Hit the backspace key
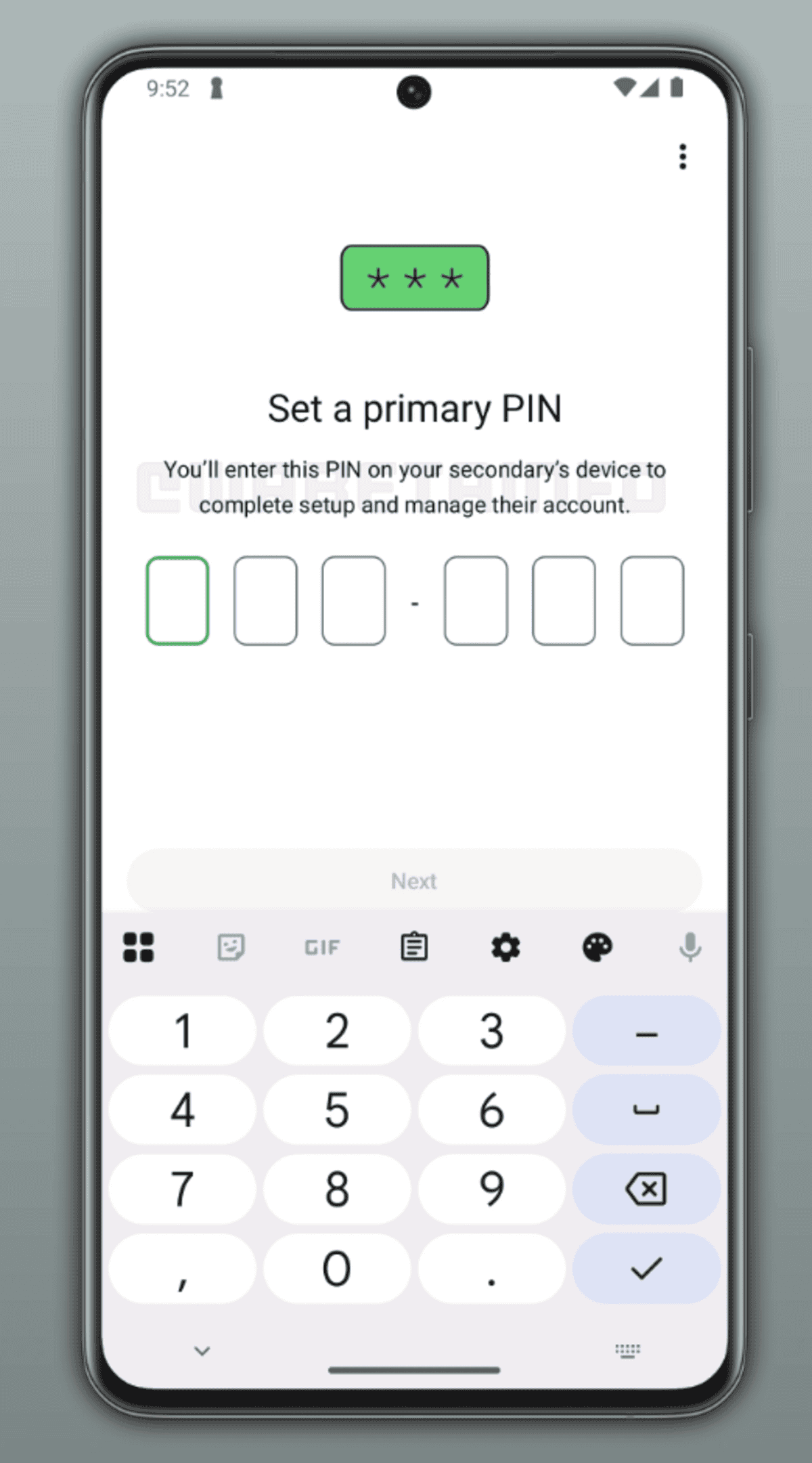The height and width of the screenshot is (1463, 812). click(646, 1189)
